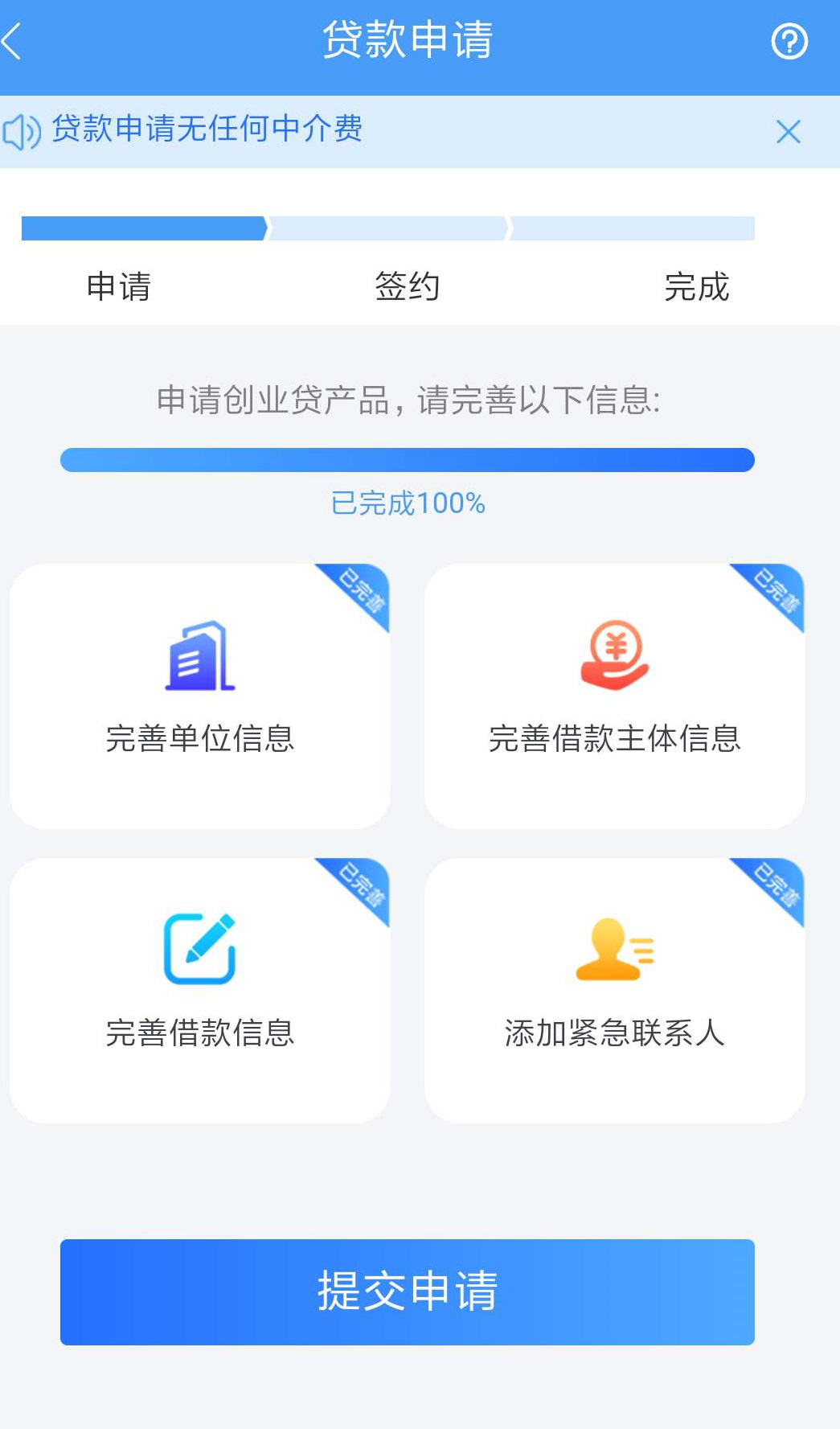This screenshot has width=840, height=1429.
Task: Open the 添加紧急联系人 card
Action: (x=614, y=990)
